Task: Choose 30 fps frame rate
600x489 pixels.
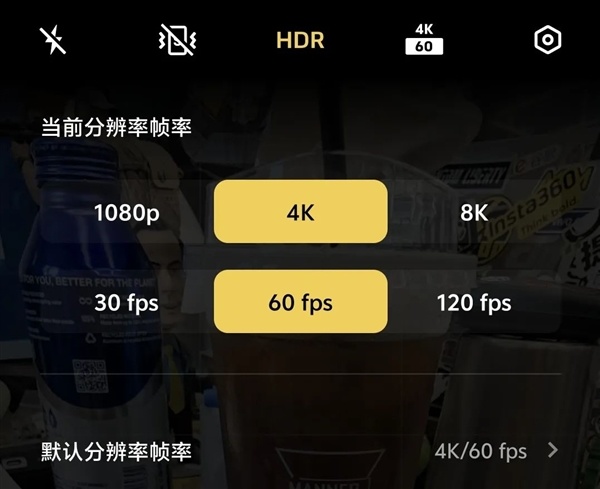Action: point(127,302)
